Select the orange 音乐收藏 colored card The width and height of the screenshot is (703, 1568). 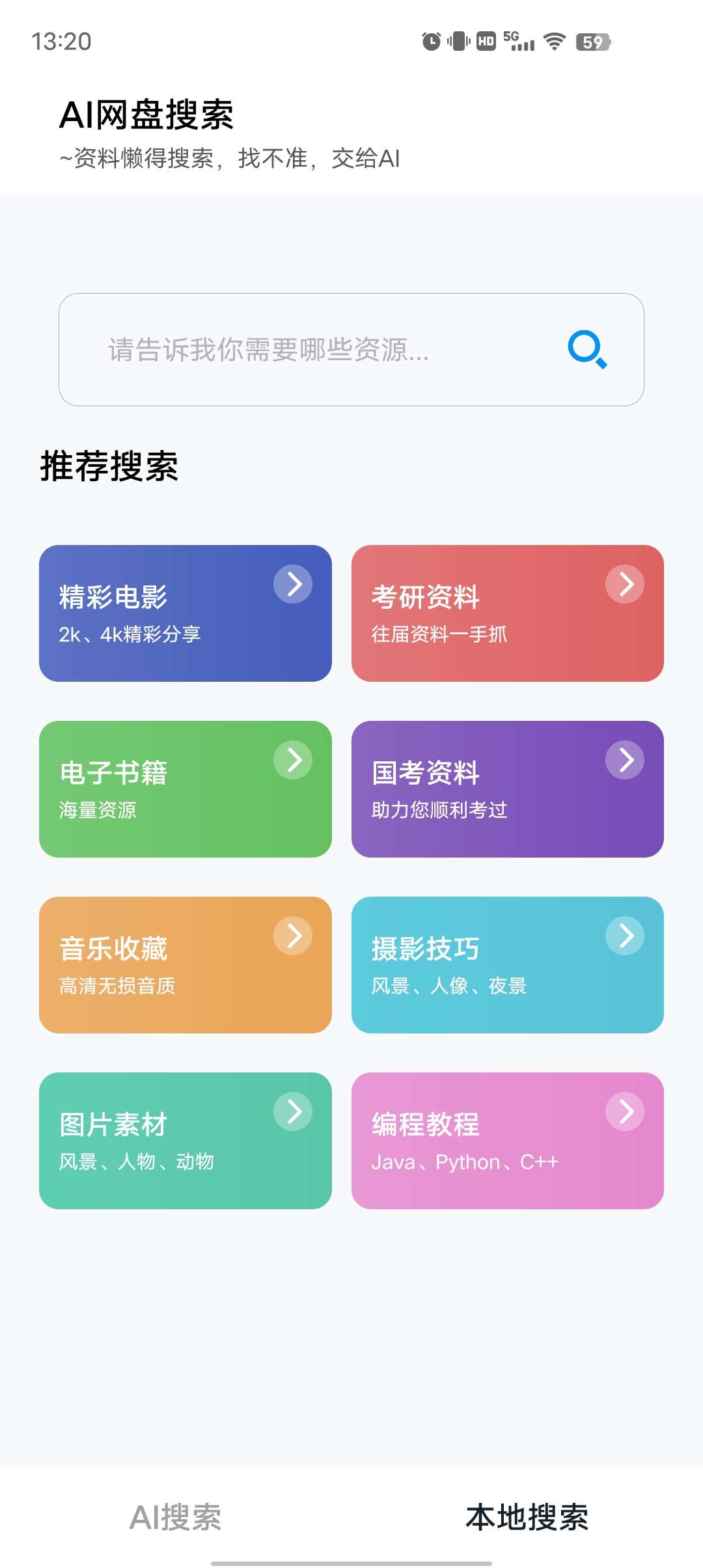tap(184, 965)
